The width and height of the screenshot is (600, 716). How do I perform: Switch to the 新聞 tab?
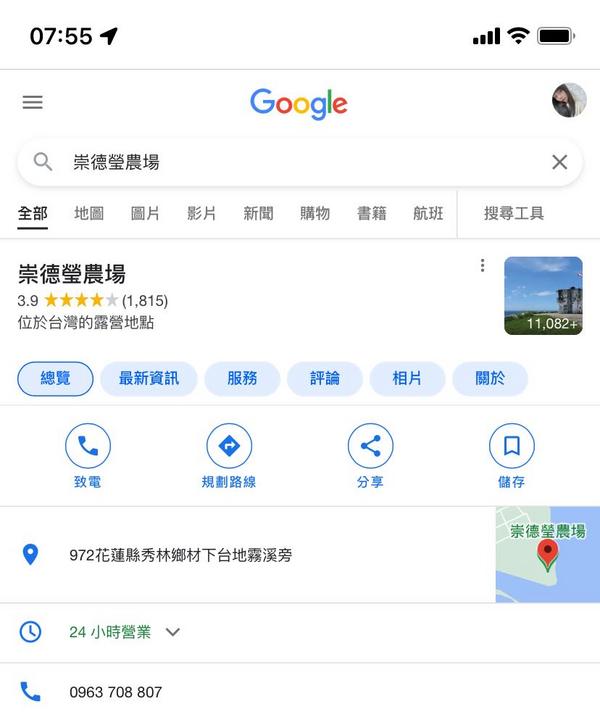click(258, 213)
